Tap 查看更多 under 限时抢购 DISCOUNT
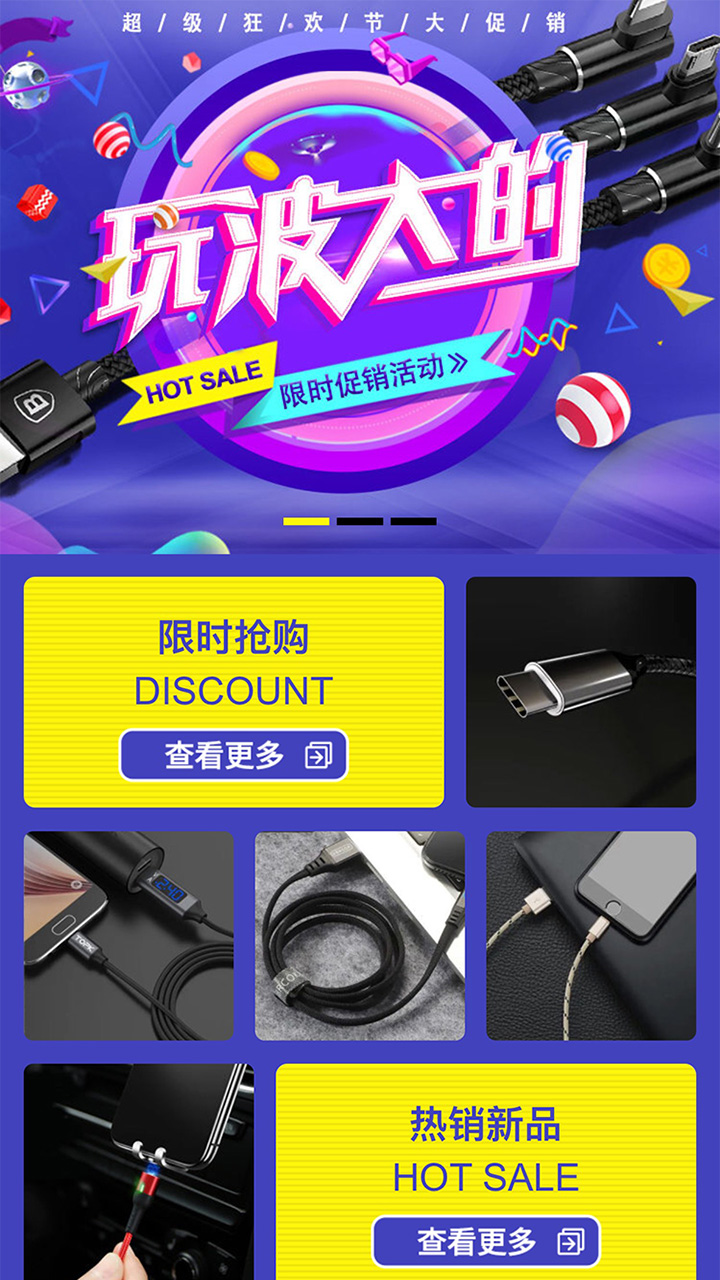The image size is (720, 1280). point(234,755)
